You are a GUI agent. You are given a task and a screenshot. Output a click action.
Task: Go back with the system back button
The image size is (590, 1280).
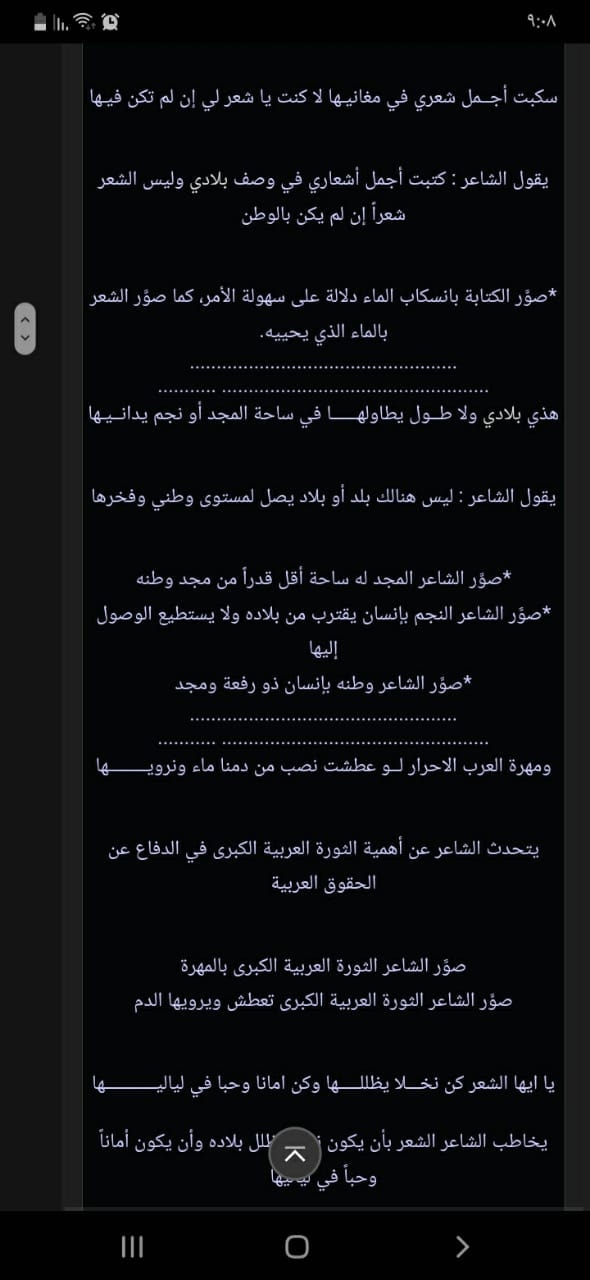461,1246
